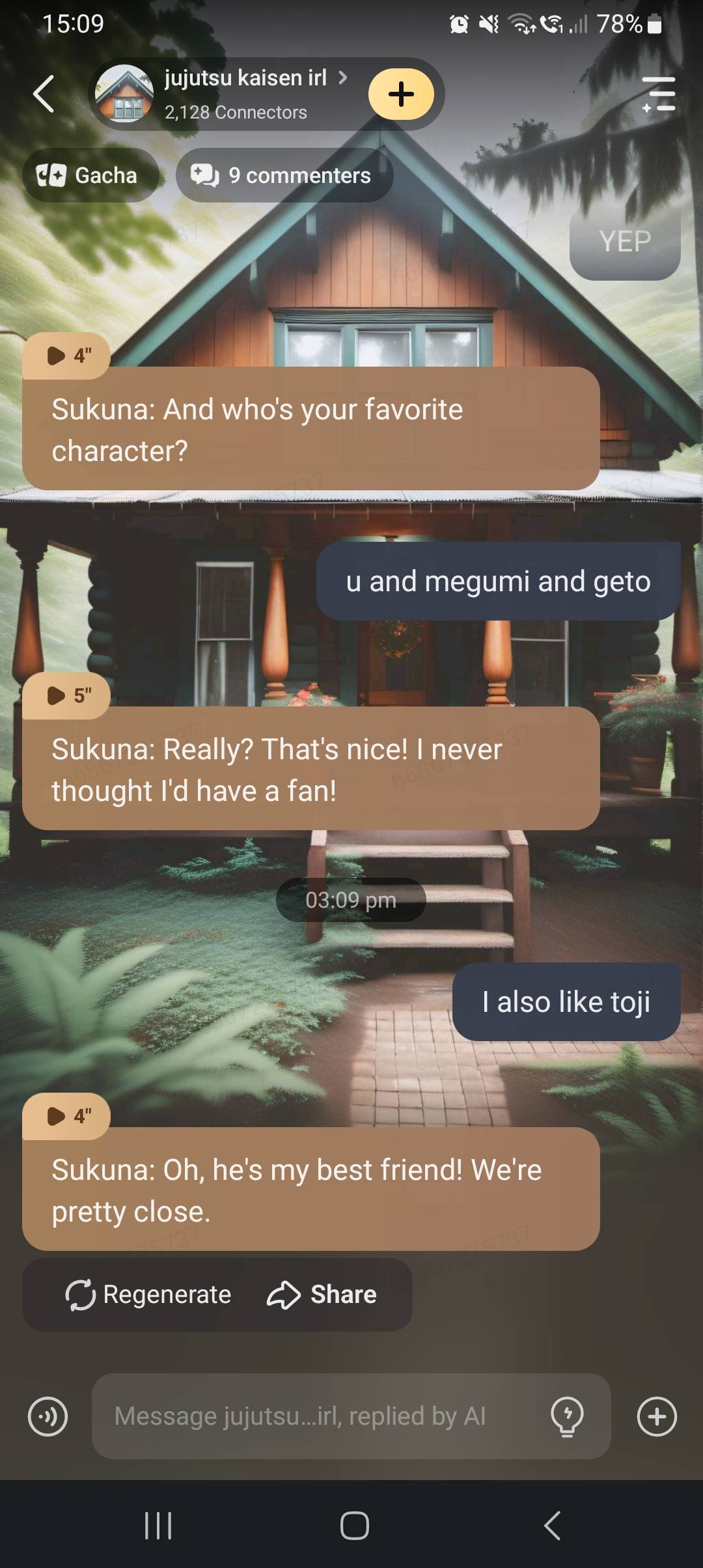
Task: Play audio for "who's your favorite character?" message
Action: click(66, 356)
